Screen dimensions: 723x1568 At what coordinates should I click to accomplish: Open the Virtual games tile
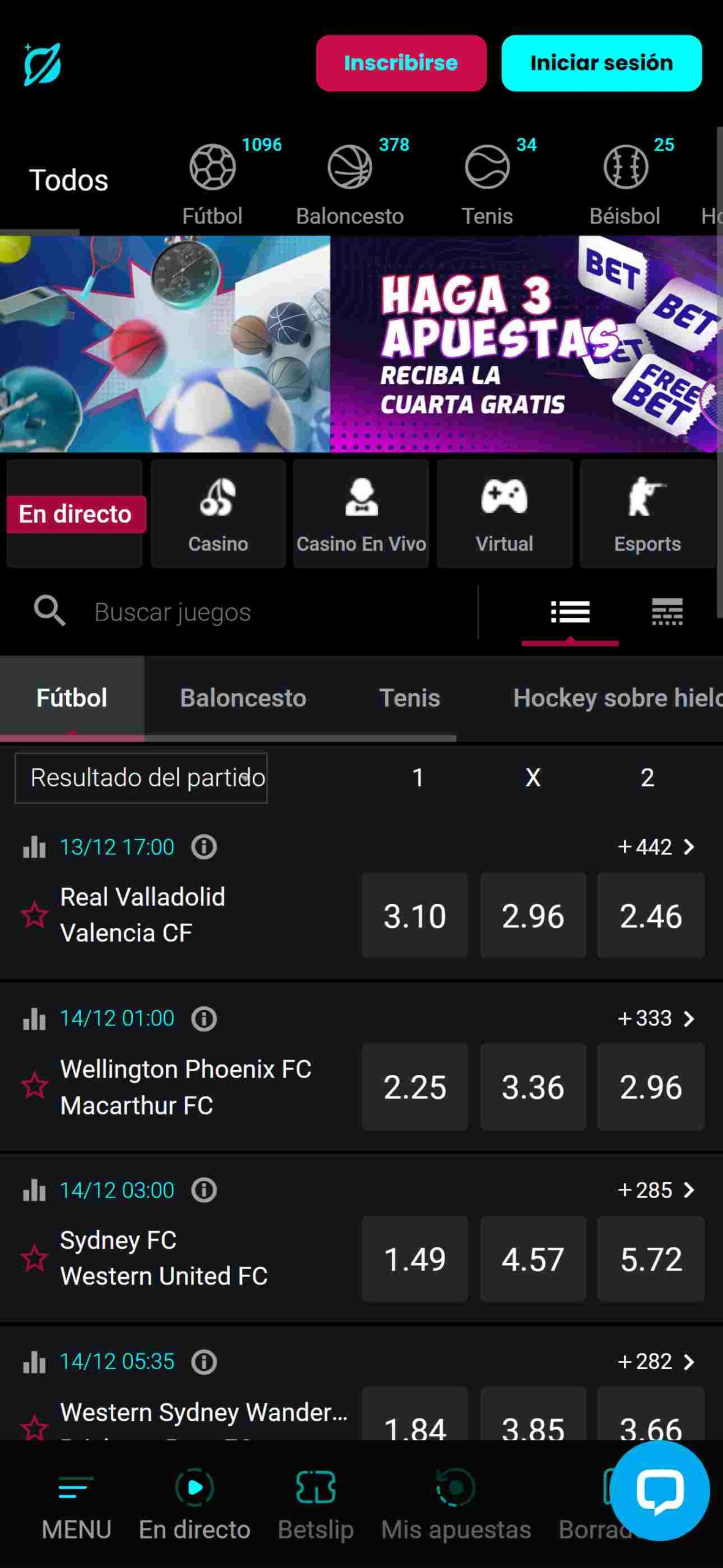click(x=504, y=514)
